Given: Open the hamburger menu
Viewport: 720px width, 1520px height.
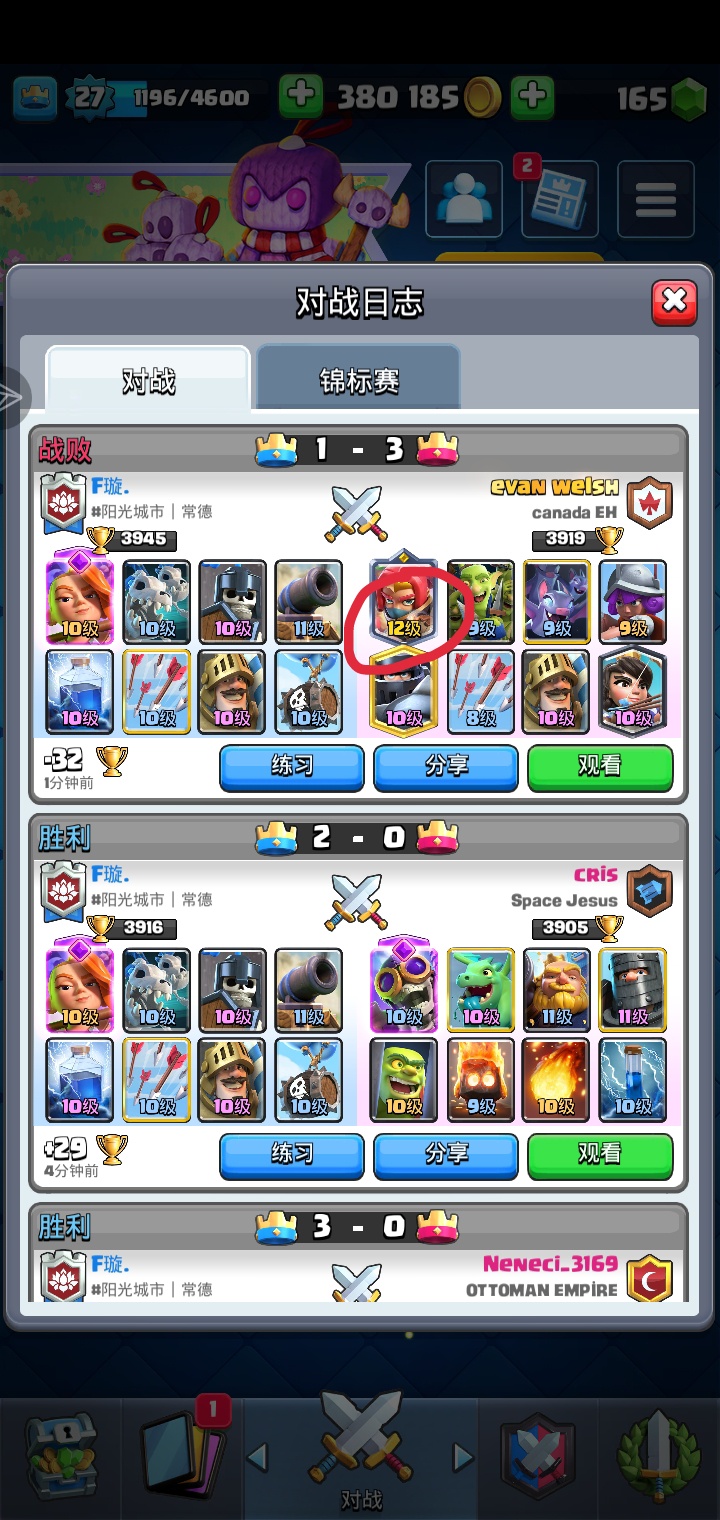Looking at the screenshot, I should tap(655, 199).
